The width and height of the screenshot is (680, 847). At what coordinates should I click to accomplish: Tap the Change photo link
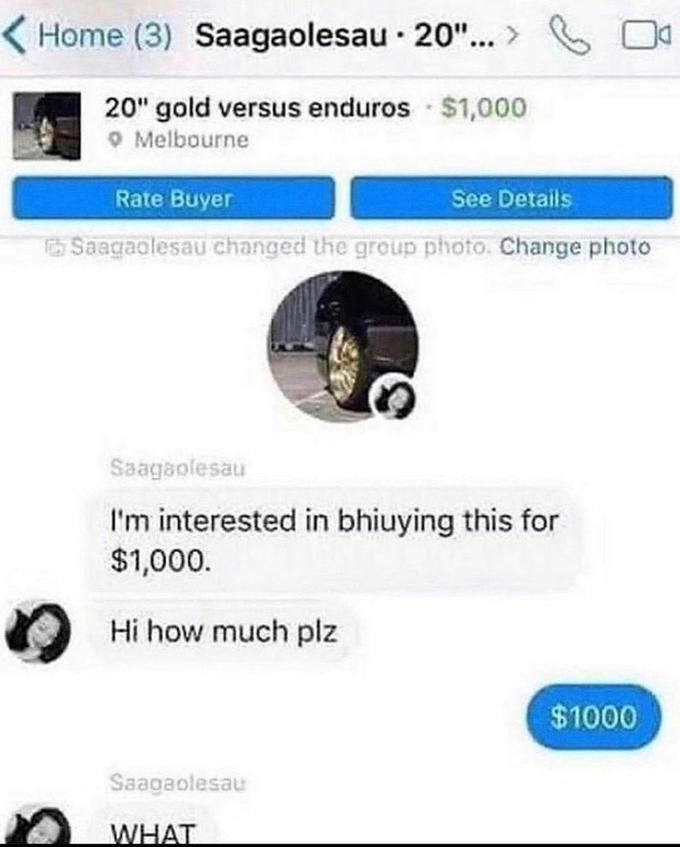575,246
